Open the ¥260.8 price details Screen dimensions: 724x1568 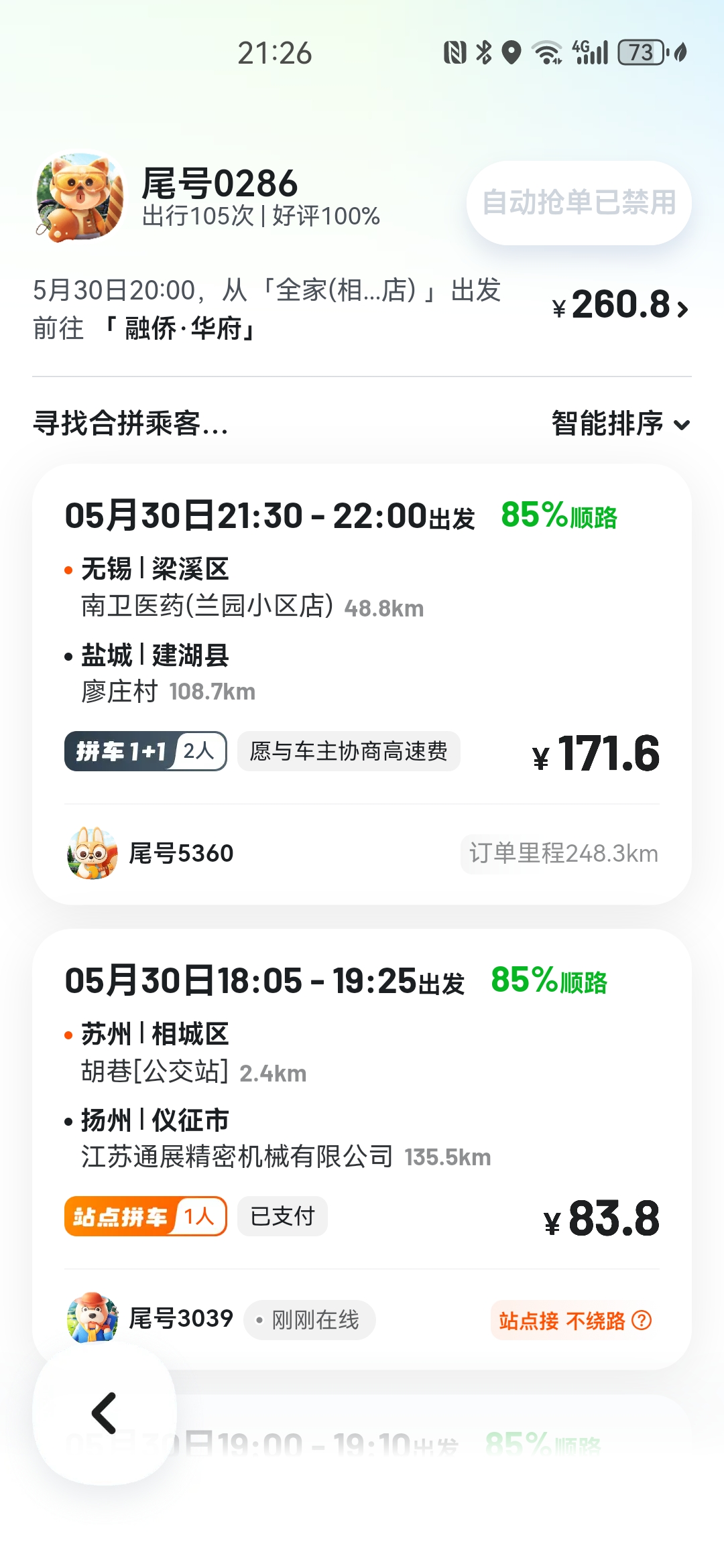tap(621, 306)
